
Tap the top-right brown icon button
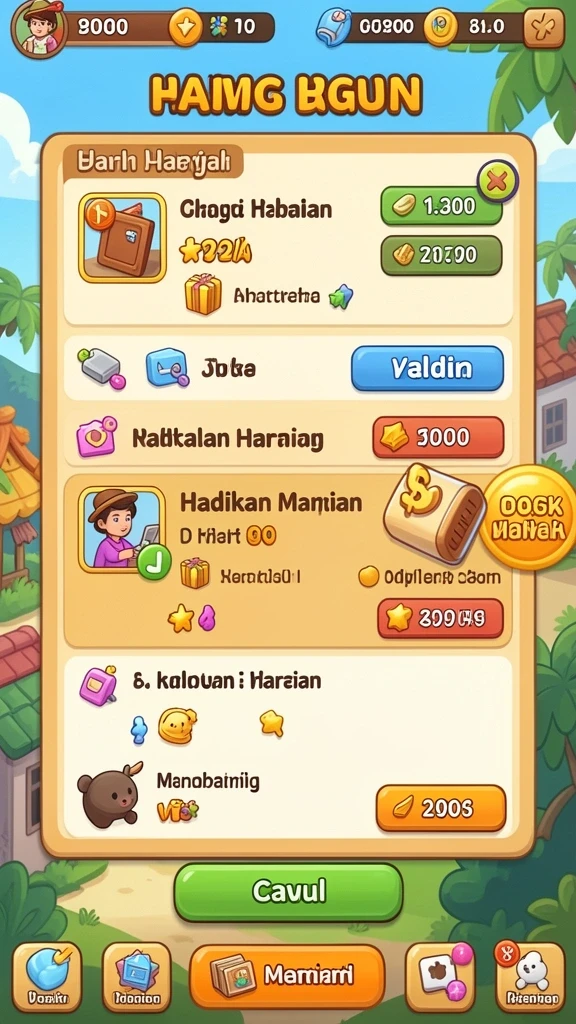[544, 27]
